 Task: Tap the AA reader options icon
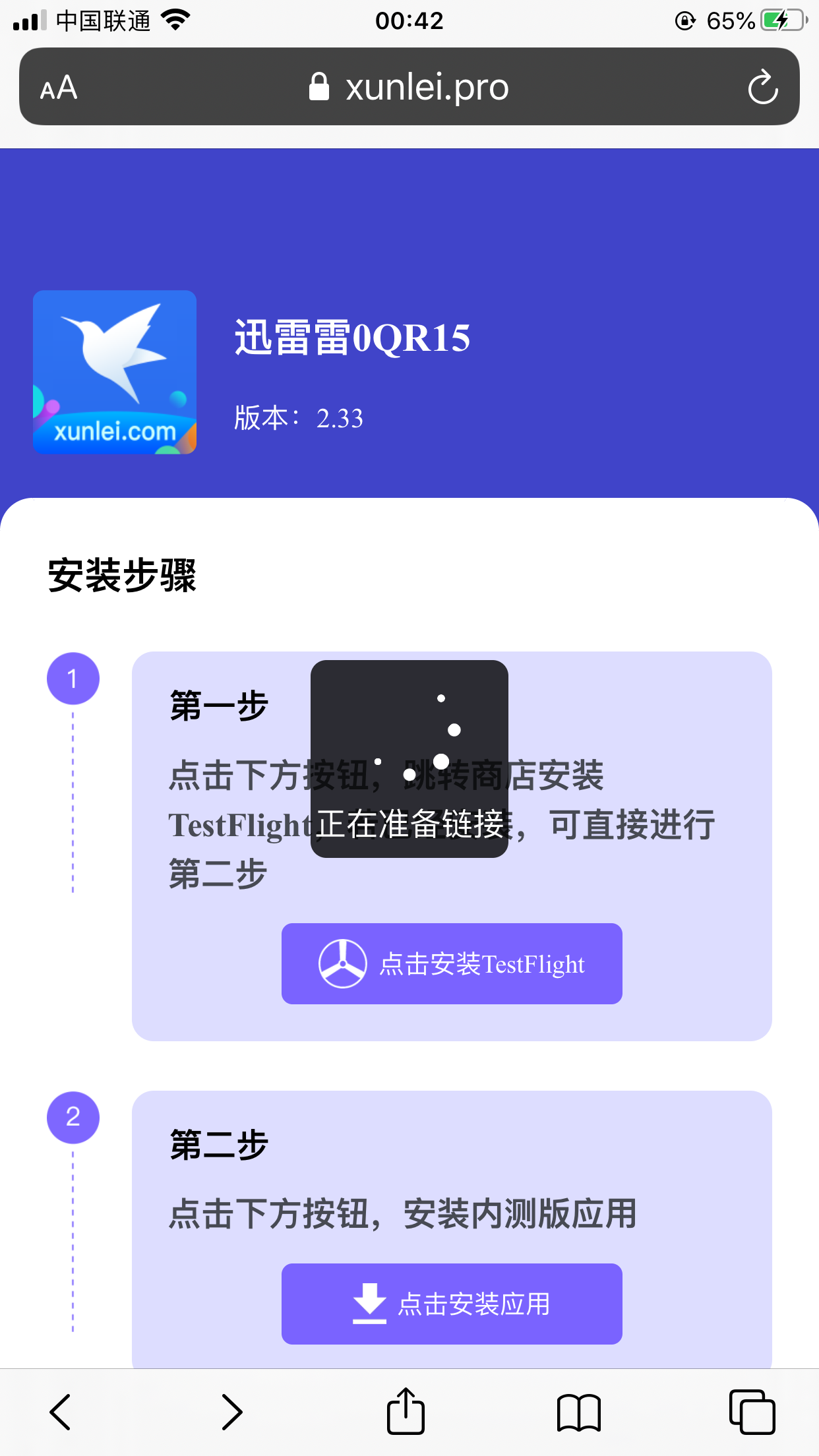tap(58, 86)
